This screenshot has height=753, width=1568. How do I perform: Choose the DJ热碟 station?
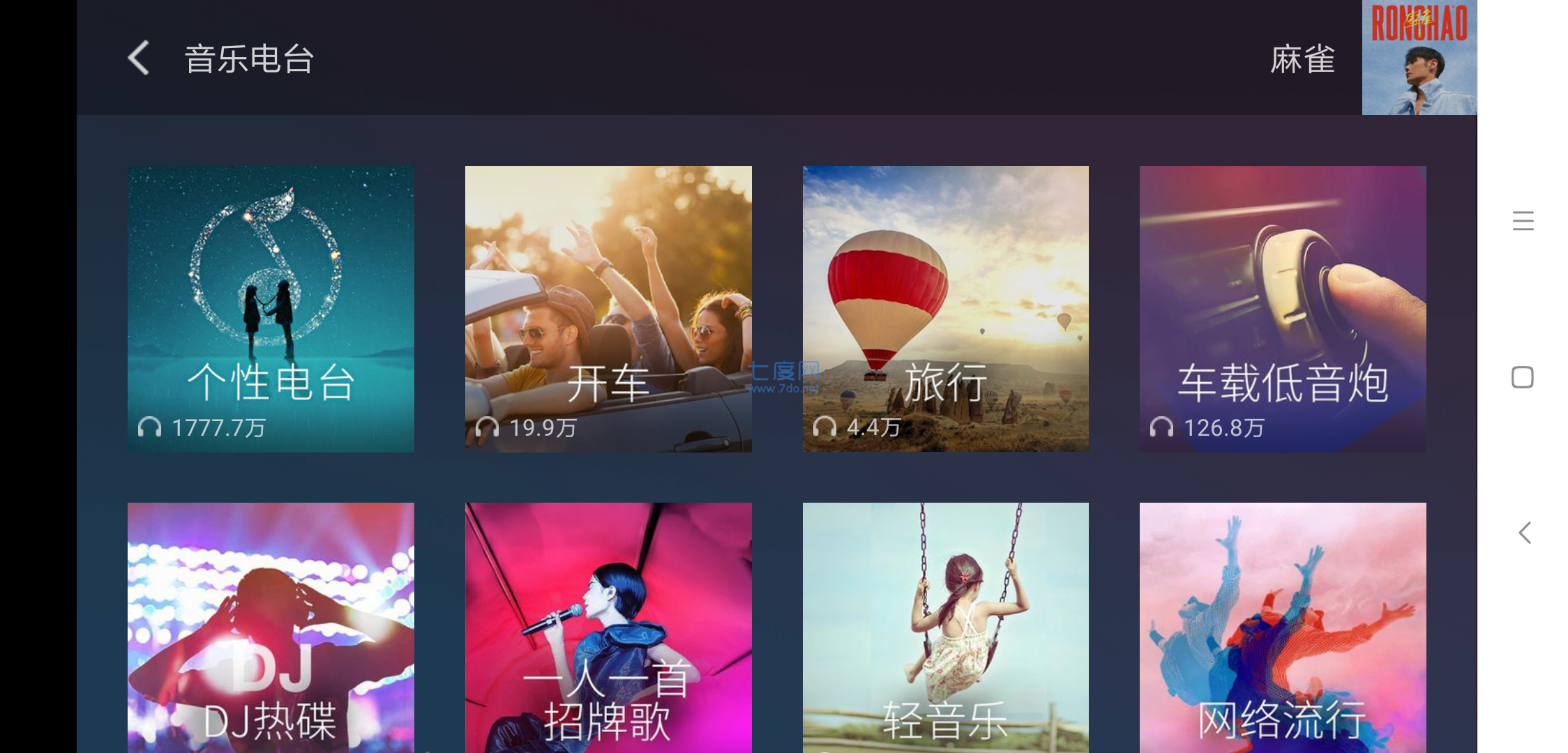pyautogui.click(x=271, y=627)
